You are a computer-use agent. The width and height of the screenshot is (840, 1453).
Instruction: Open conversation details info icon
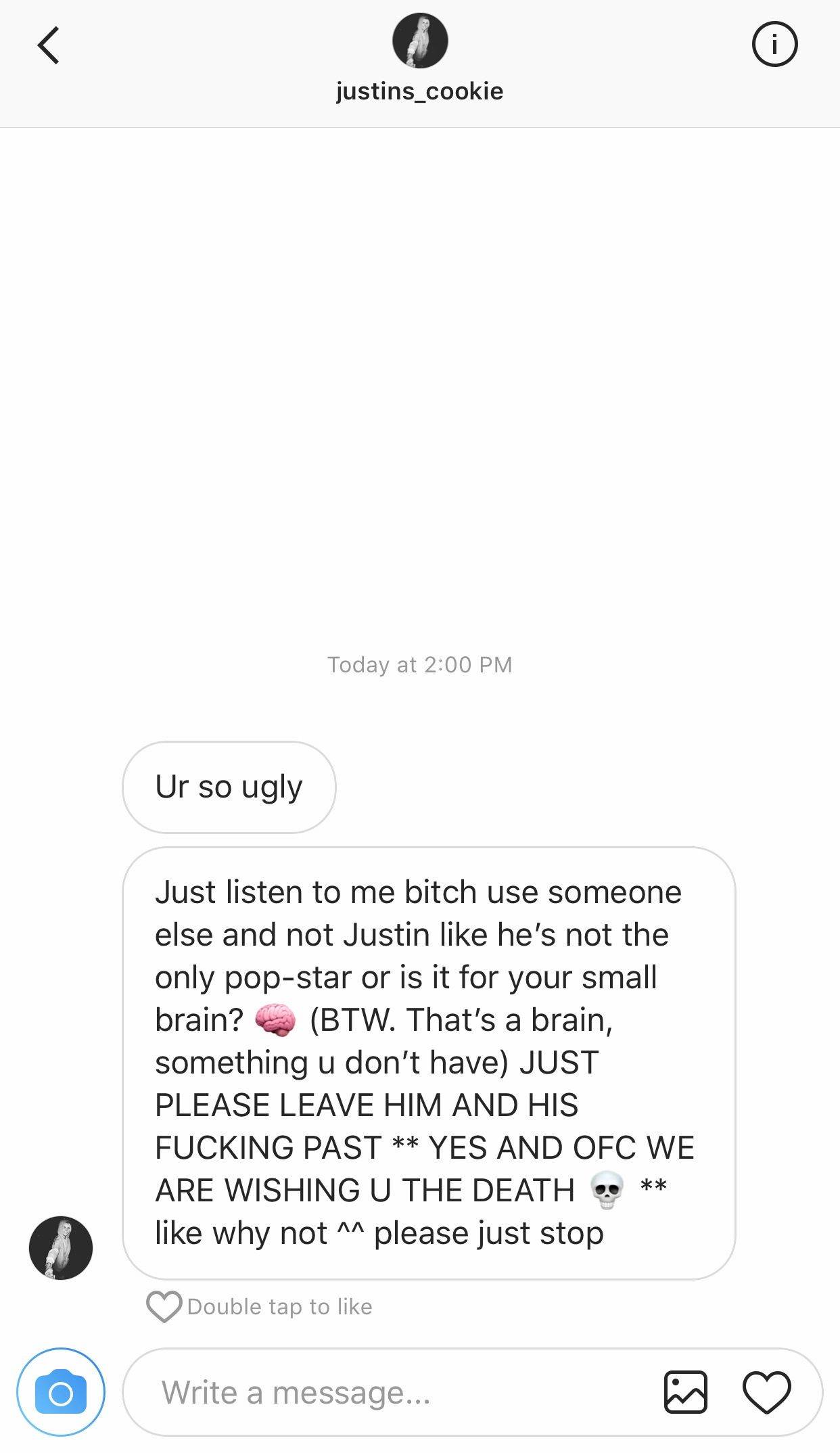(x=774, y=45)
